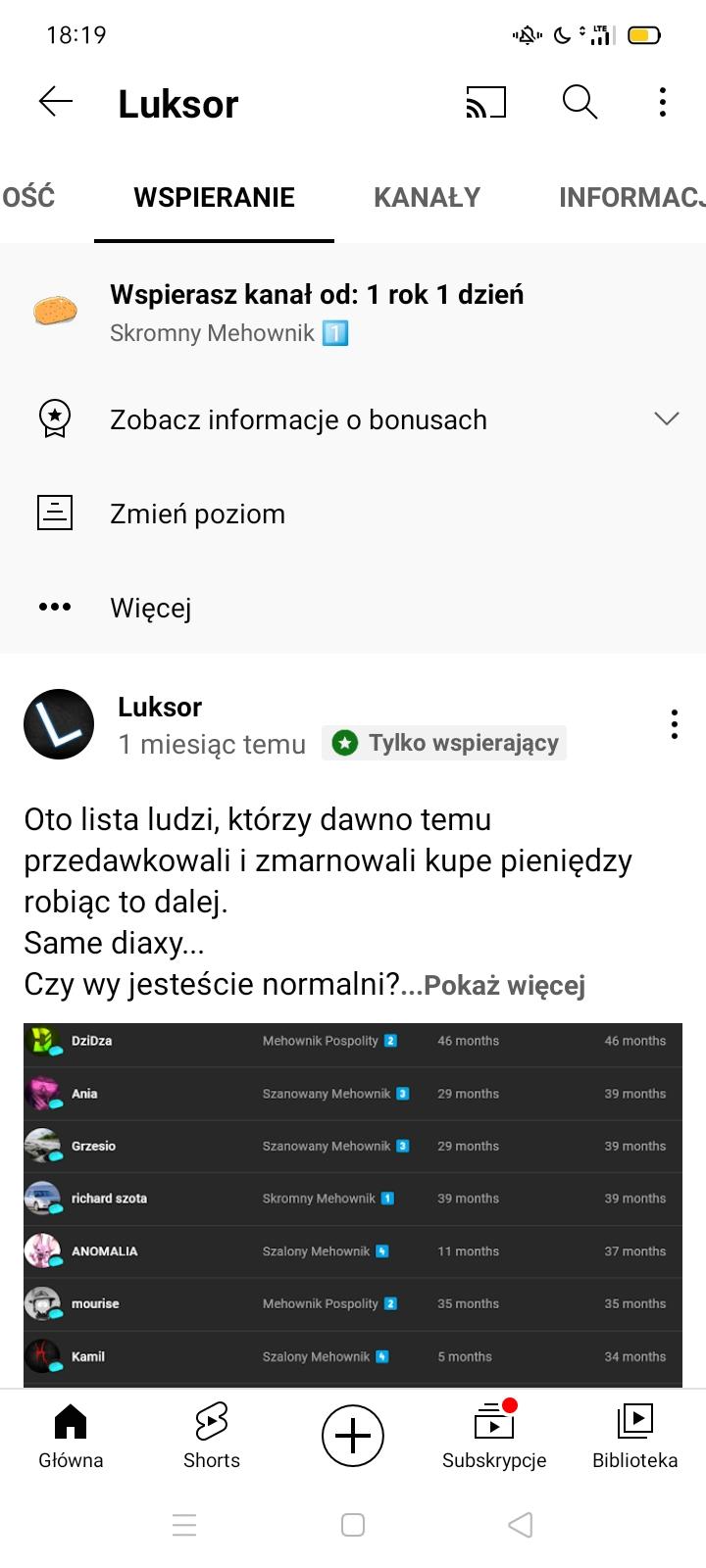This screenshot has width=706, height=1568.
Task: Open the cast to device option
Action: [485, 102]
